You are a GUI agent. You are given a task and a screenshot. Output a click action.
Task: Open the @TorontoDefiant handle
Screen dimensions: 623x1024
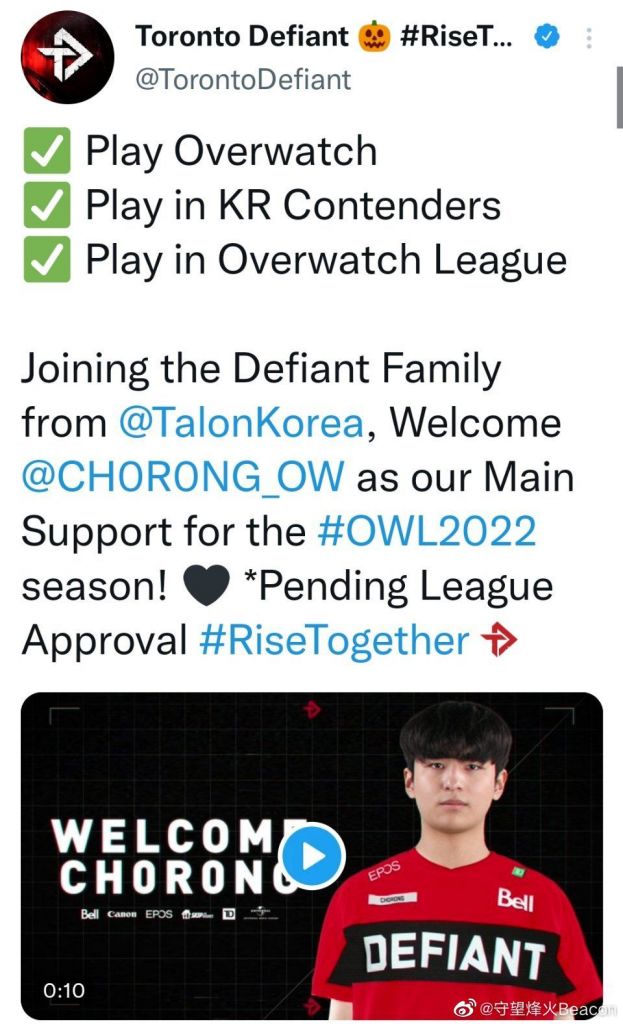pos(242,79)
